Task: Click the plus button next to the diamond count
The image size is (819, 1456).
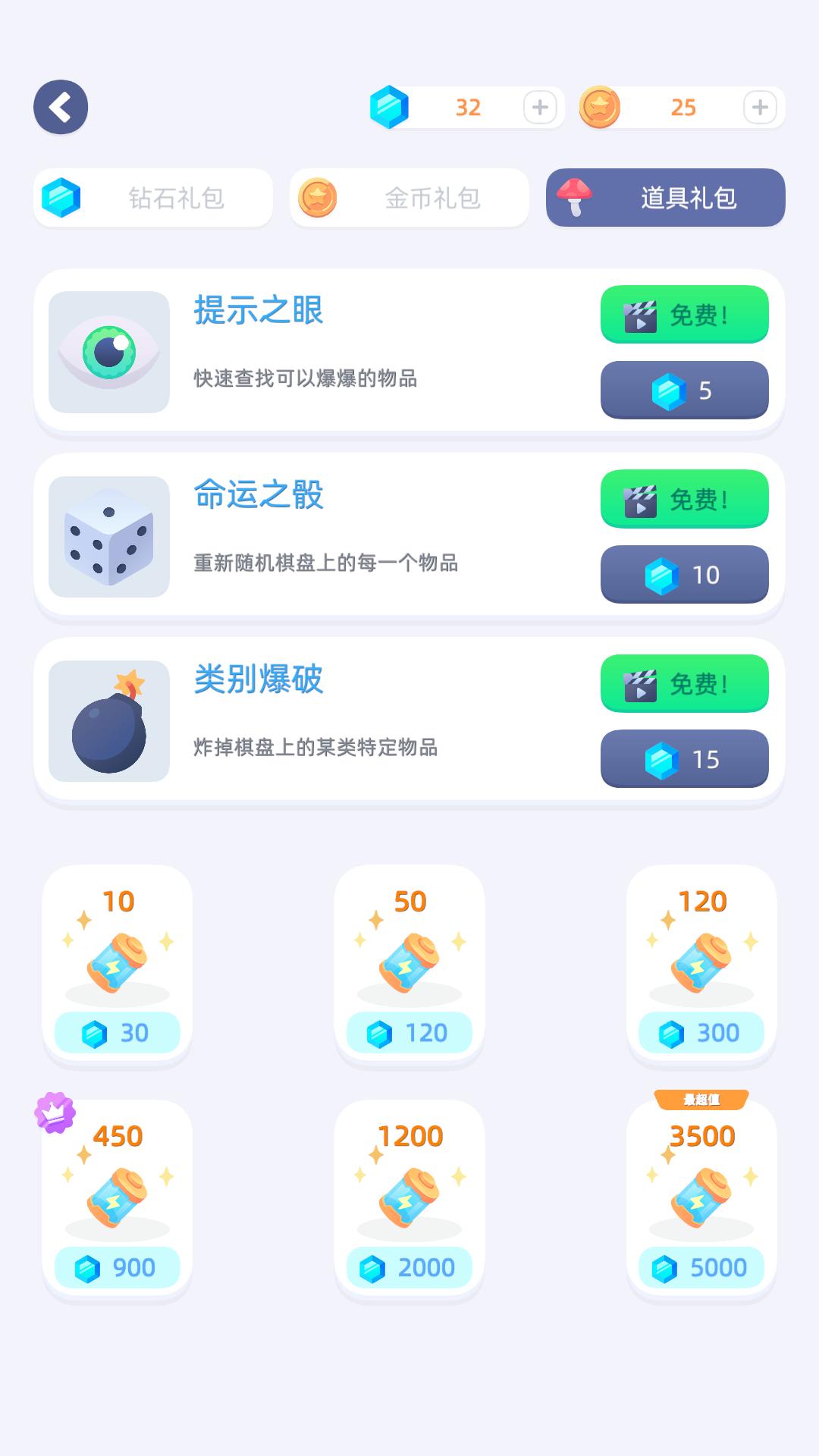Action: pos(540,108)
